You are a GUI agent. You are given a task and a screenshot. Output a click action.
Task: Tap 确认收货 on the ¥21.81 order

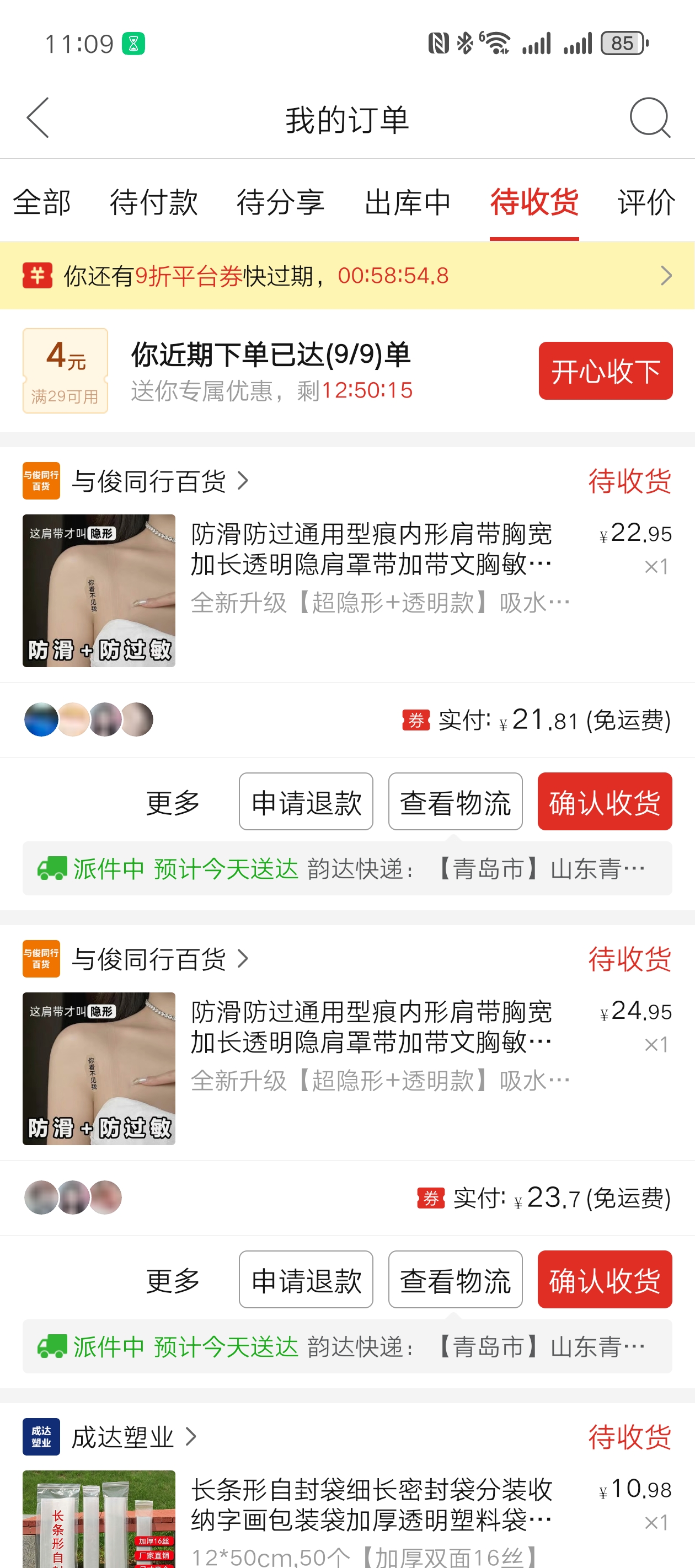pos(604,802)
